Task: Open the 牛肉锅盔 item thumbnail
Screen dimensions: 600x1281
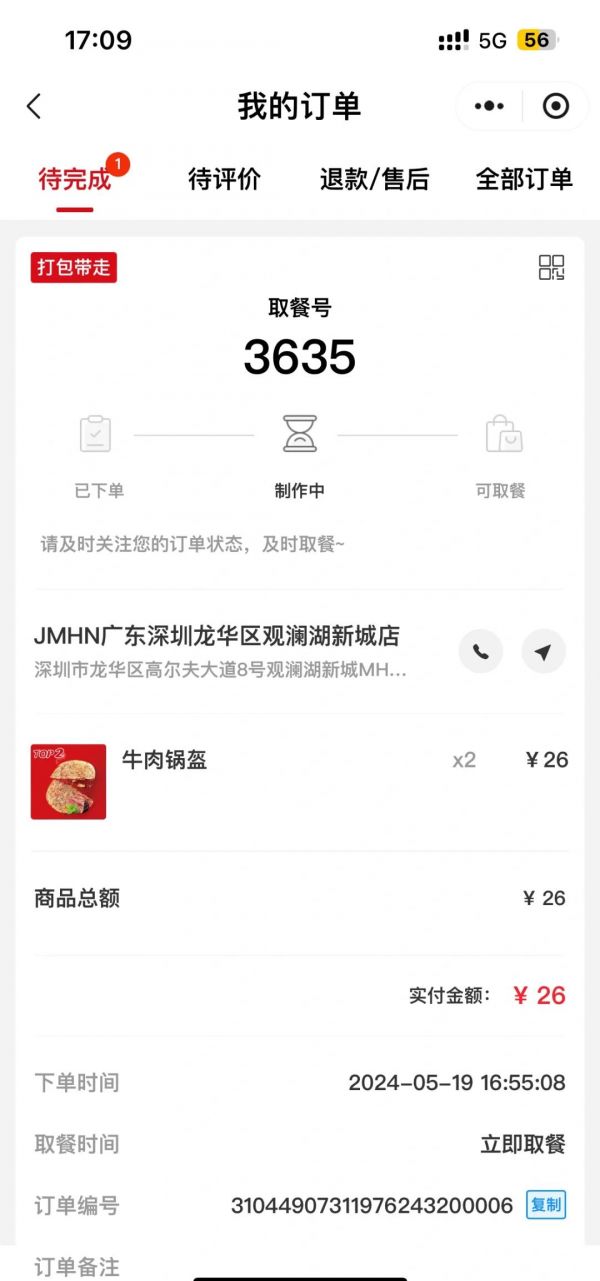Action: pyautogui.click(x=68, y=782)
